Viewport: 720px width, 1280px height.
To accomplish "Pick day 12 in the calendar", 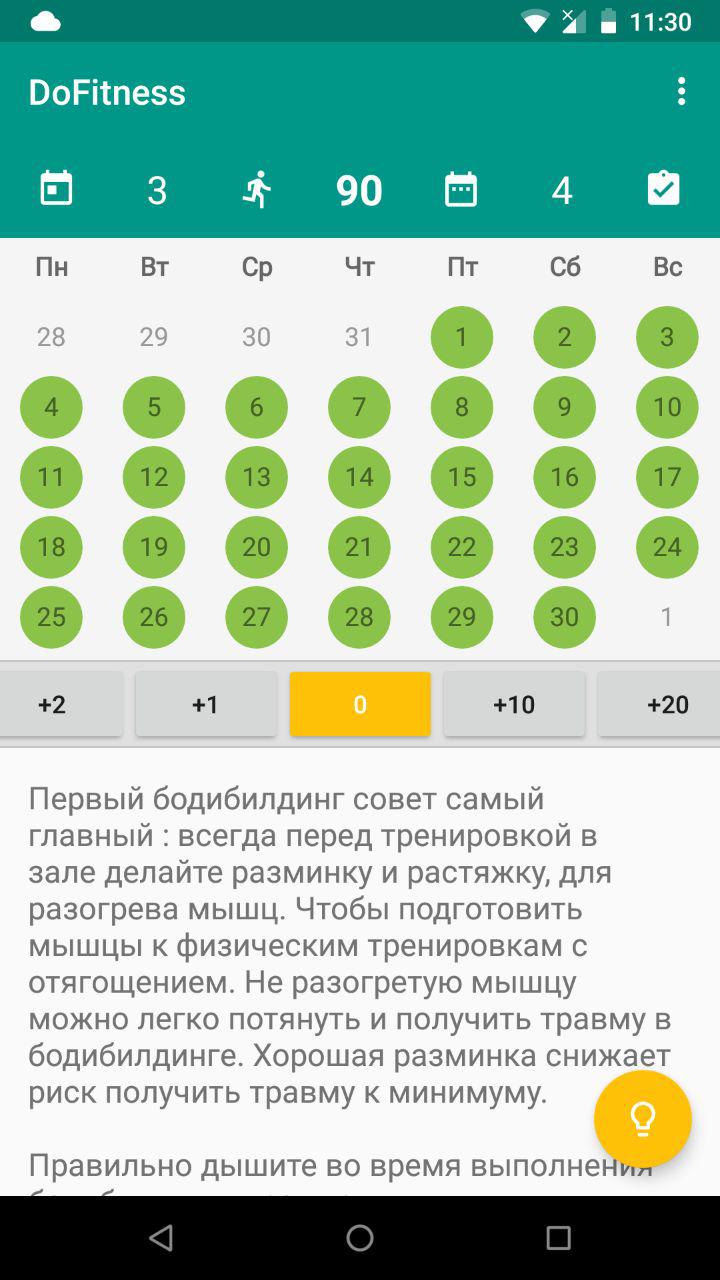I will 154,477.
